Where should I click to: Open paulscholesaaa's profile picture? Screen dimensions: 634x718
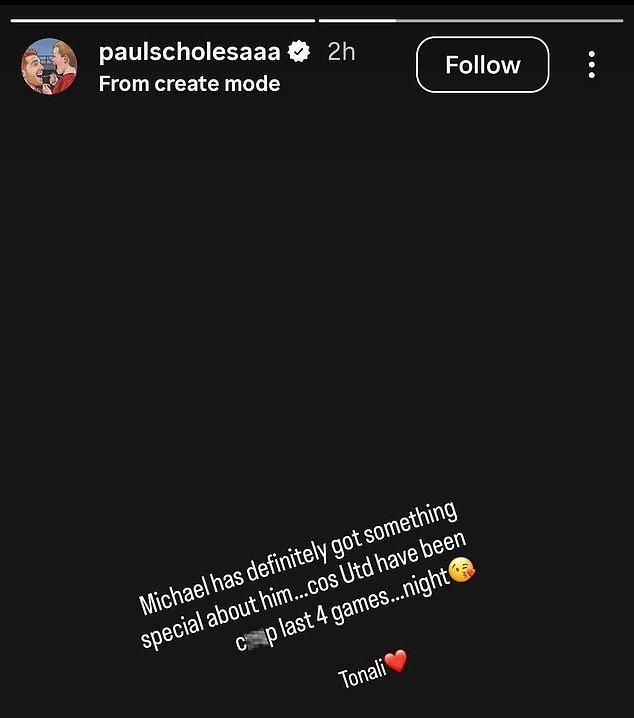pyautogui.click(x=49, y=67)
